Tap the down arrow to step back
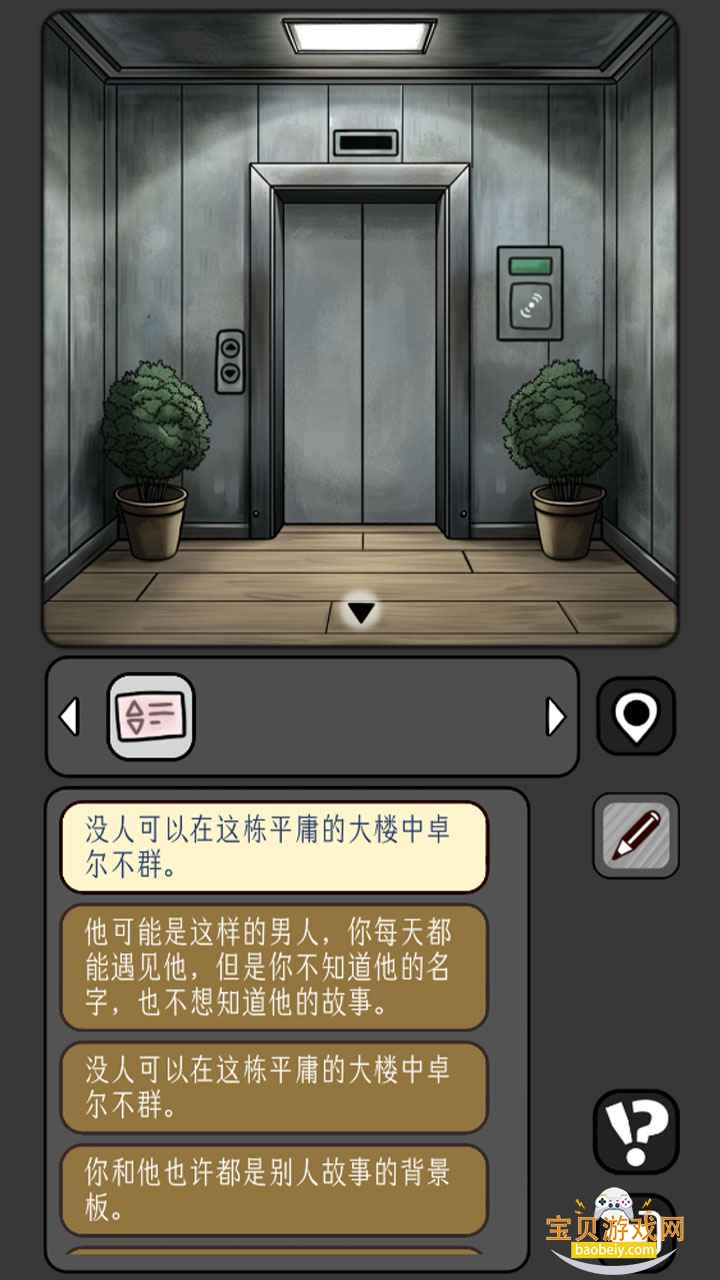The image size is (720, 1280). click(x=360, y=611)
